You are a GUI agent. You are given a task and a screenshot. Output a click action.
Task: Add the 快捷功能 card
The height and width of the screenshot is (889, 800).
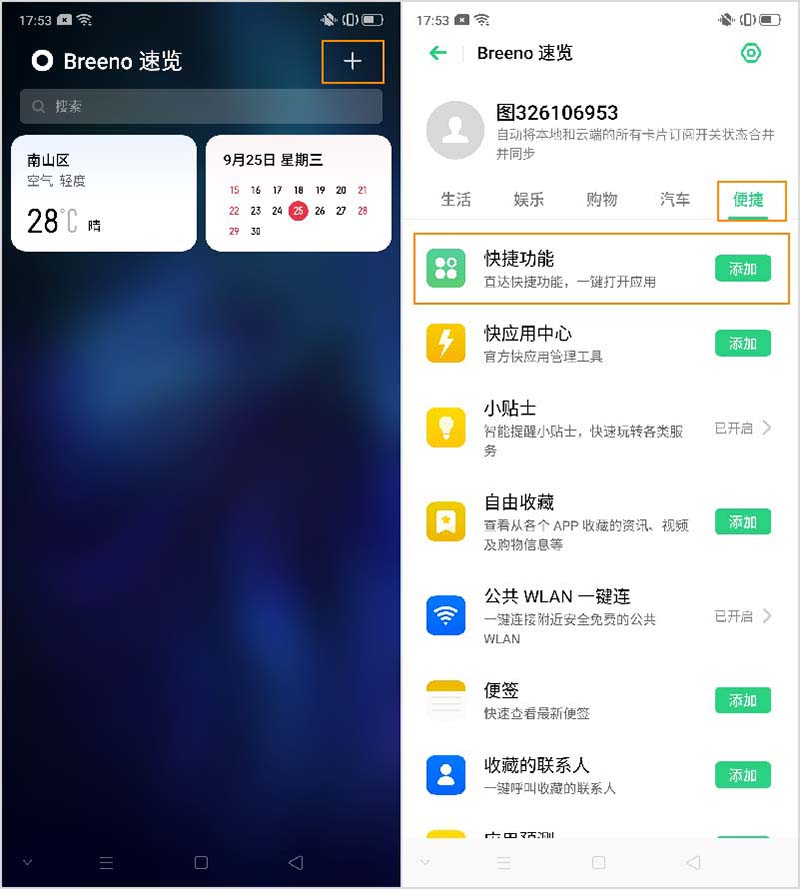(742, 268)
